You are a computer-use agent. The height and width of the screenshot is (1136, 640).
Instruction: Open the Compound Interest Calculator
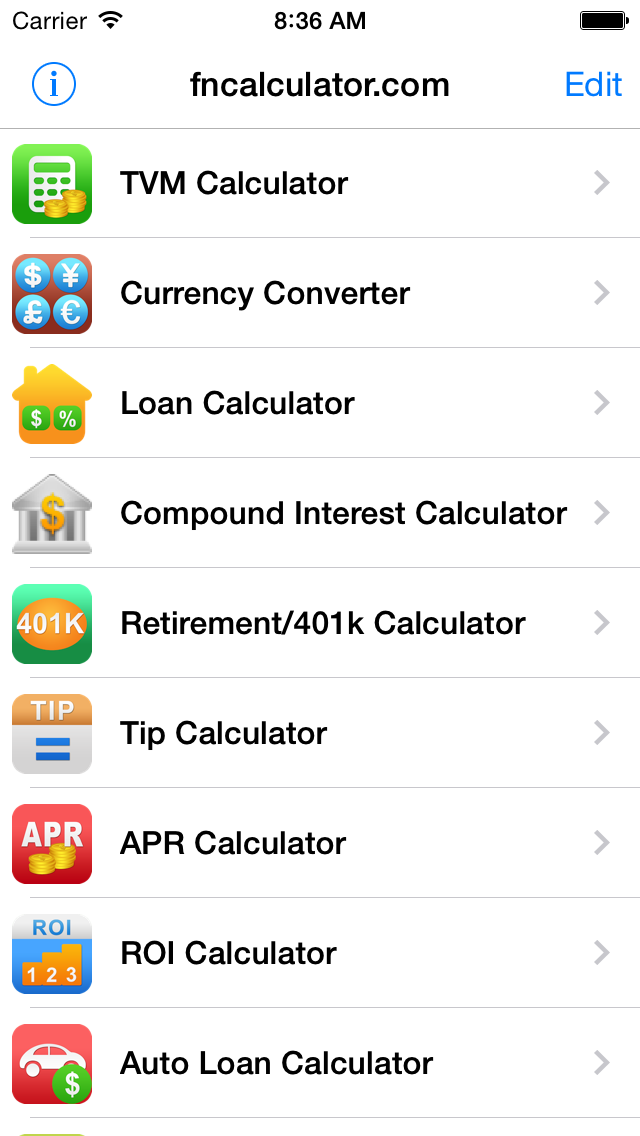tap(320, 514)
